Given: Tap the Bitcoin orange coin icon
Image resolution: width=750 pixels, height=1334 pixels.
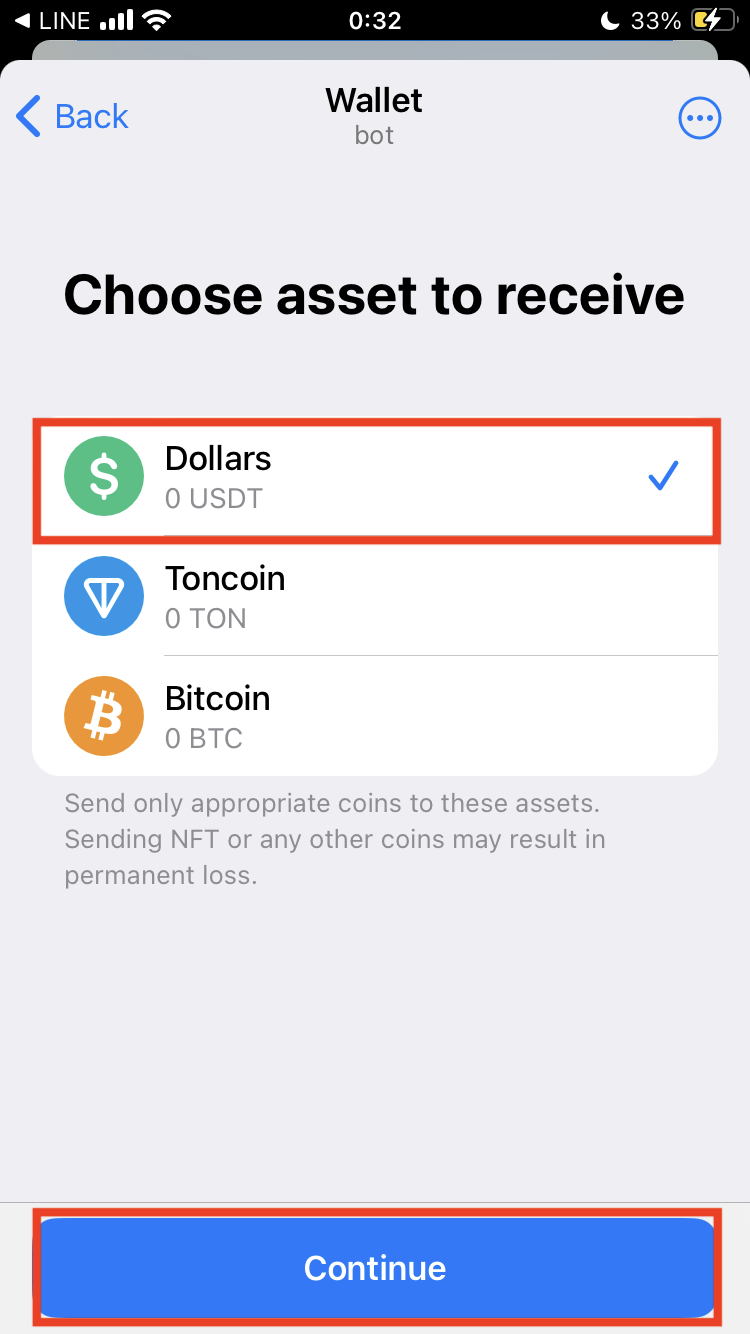Looking at the screenshot, I should 104,716.
